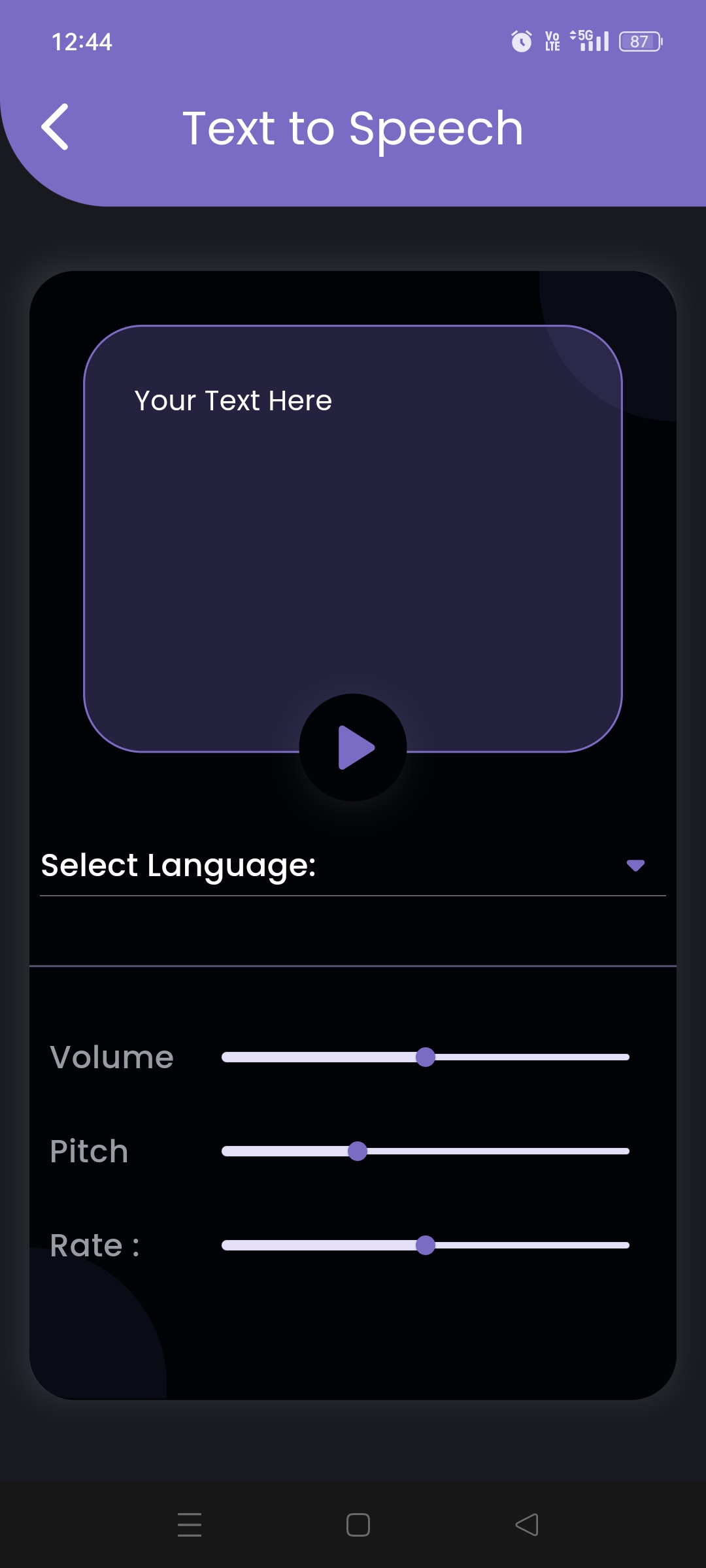Image resolution: width=706 pixels, height=1568 pixels.
Task: Go to the home screen
Action: (358, 1525)
